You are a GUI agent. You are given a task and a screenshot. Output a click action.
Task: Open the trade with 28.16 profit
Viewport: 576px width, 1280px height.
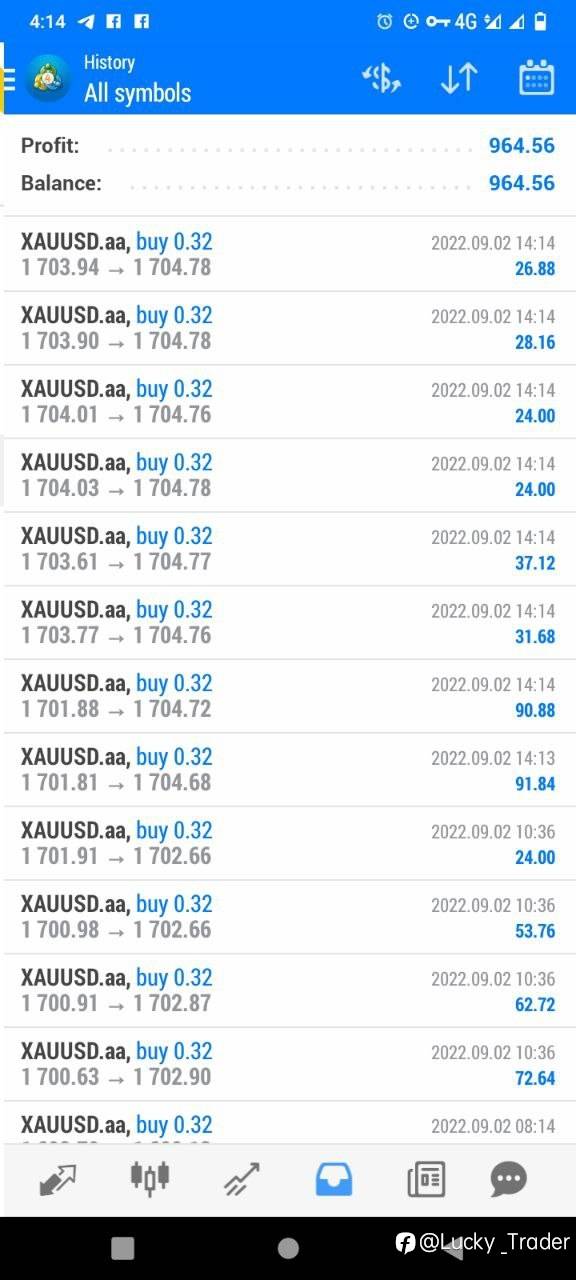pyautogui.click(x=288, y=329)
